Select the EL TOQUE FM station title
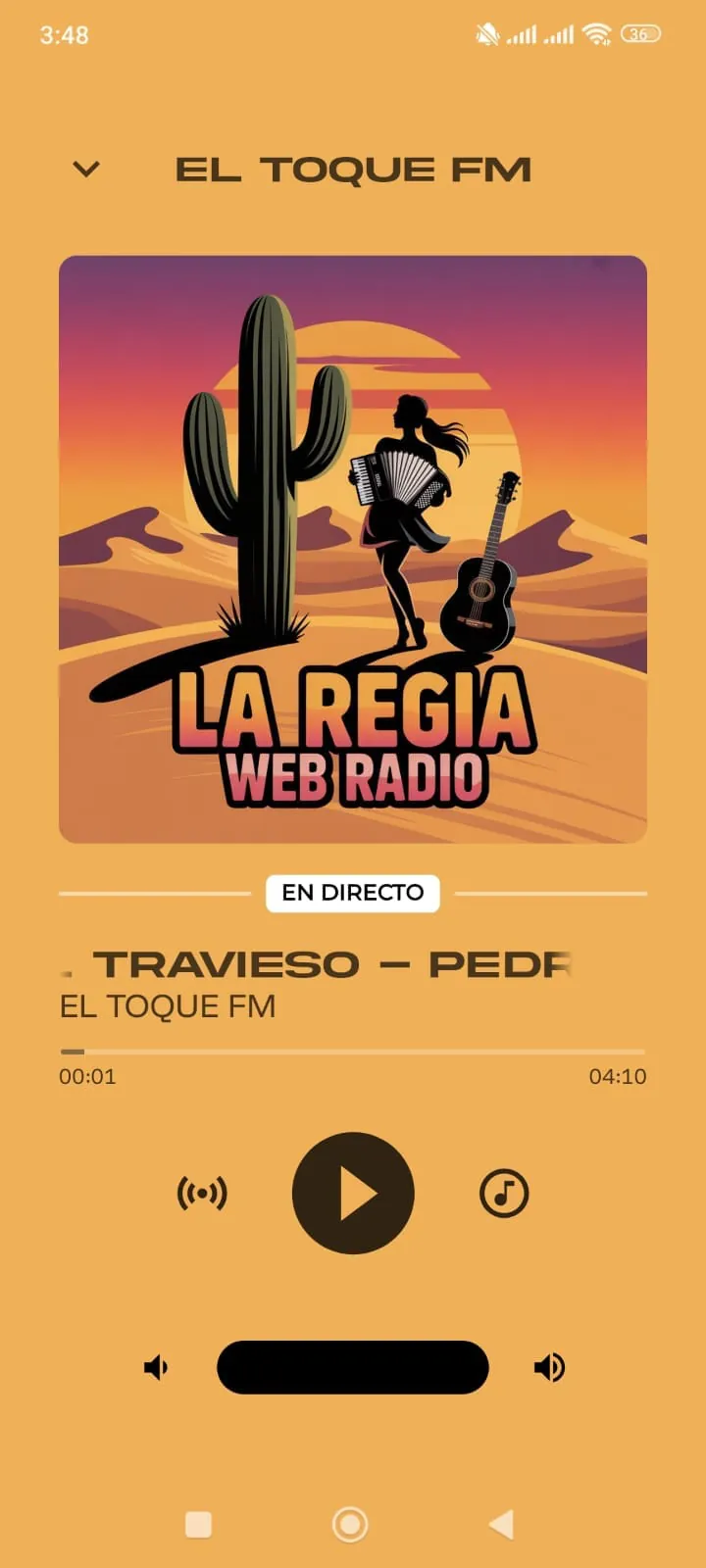 coord(353,168)
